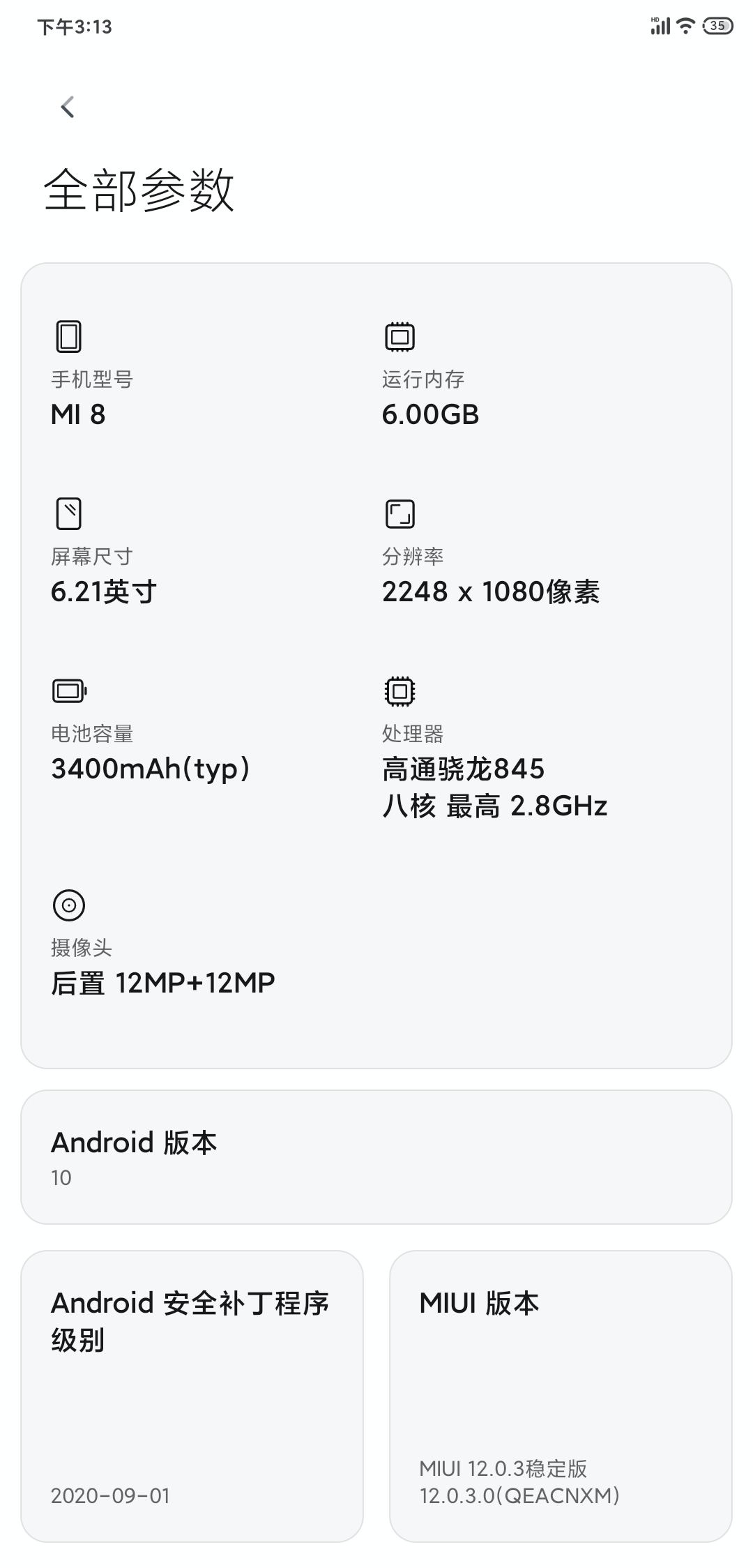Open the Android 安全补丁程序级别 card
753x1568 pixels.
[192, 1396]
